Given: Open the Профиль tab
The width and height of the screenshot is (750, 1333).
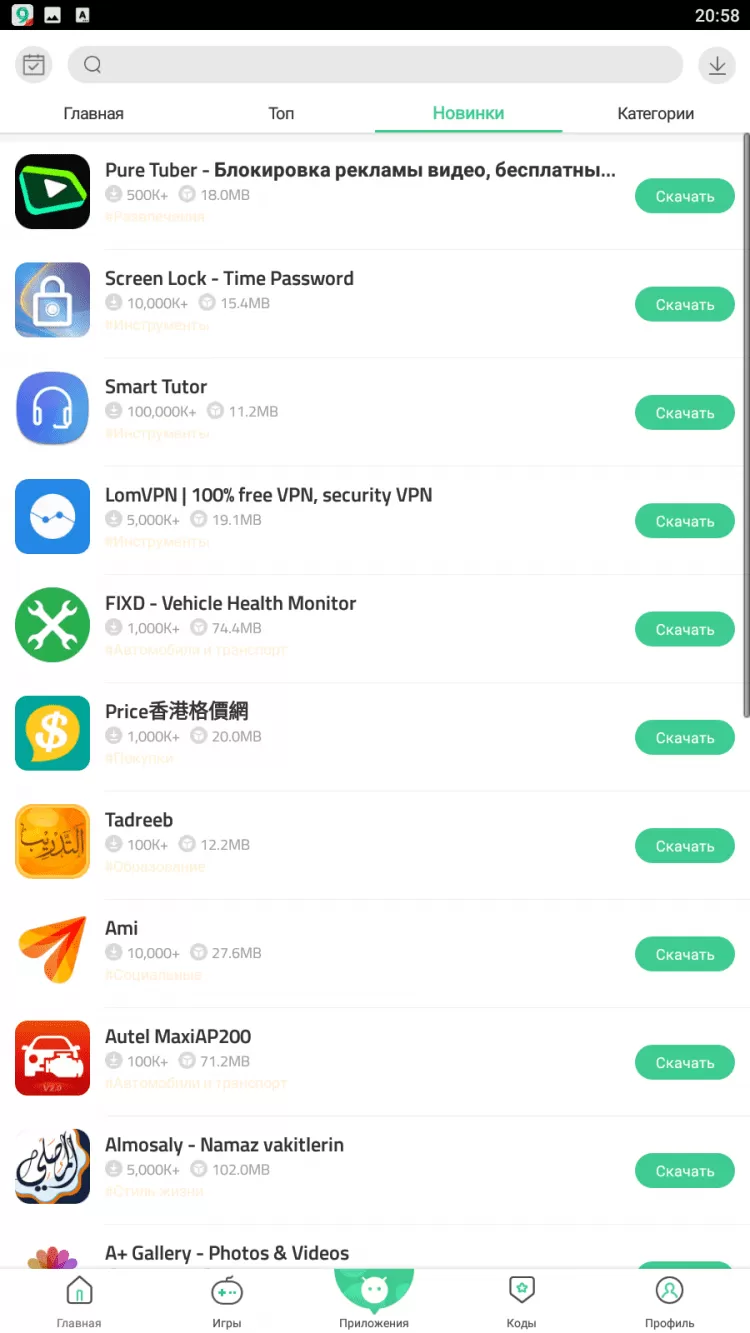Looking at the screenshot, I should coord(669,1300).
